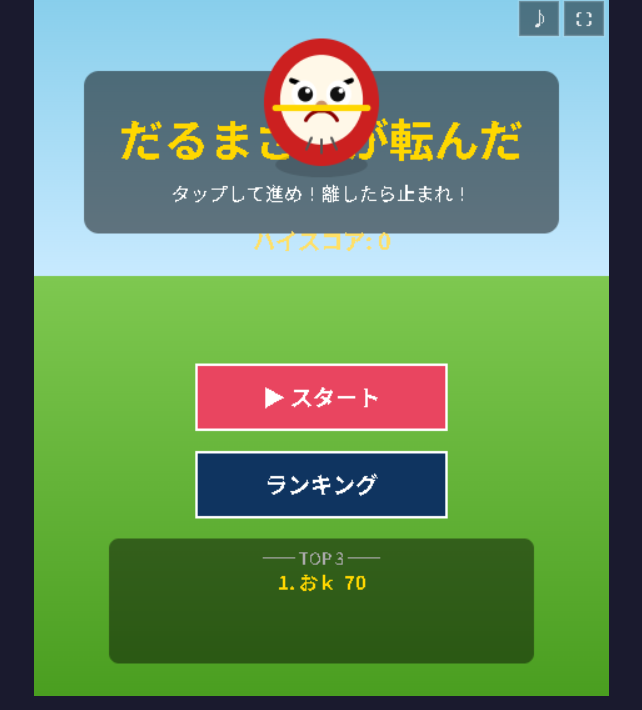
Task: Toggle the music note sound button
Action: 538,18
